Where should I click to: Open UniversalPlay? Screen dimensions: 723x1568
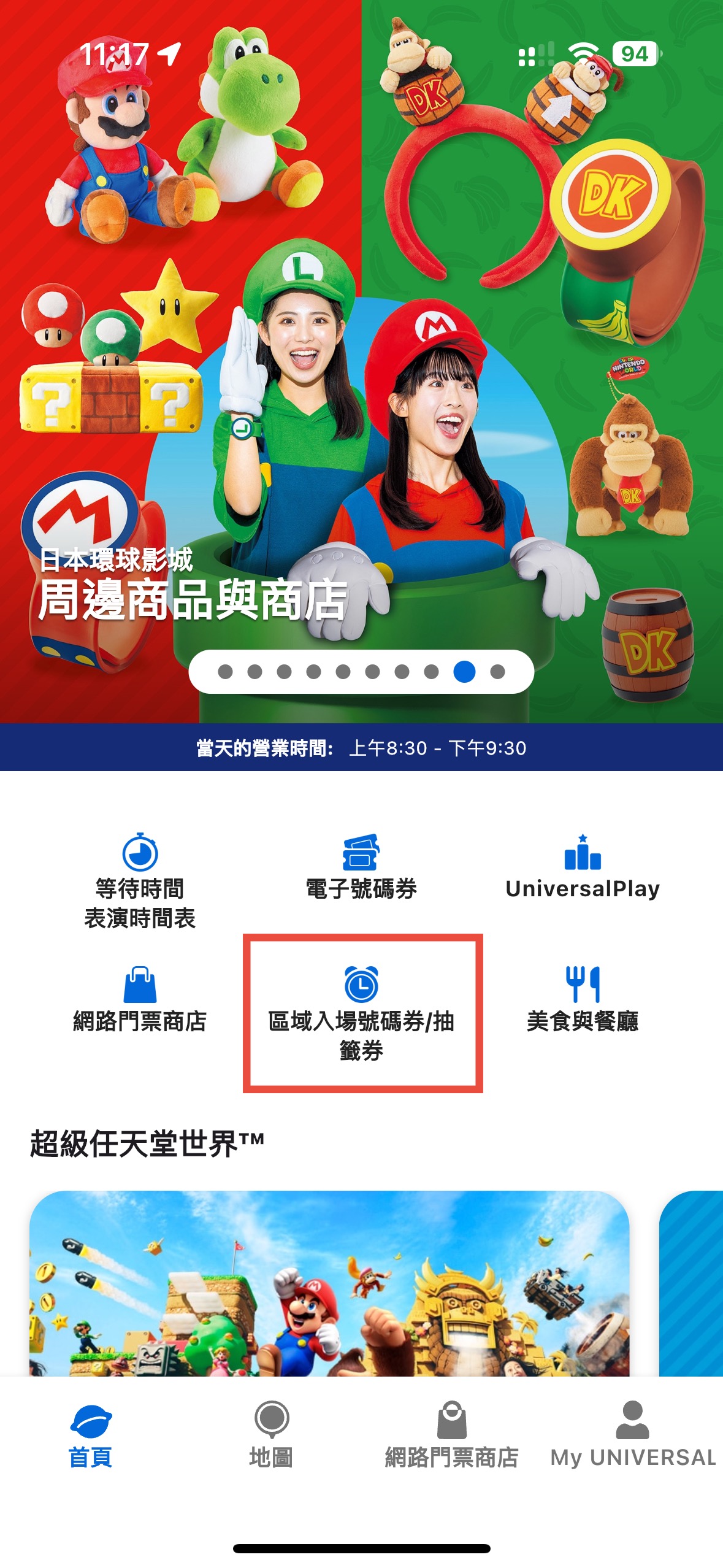point(582,867)
